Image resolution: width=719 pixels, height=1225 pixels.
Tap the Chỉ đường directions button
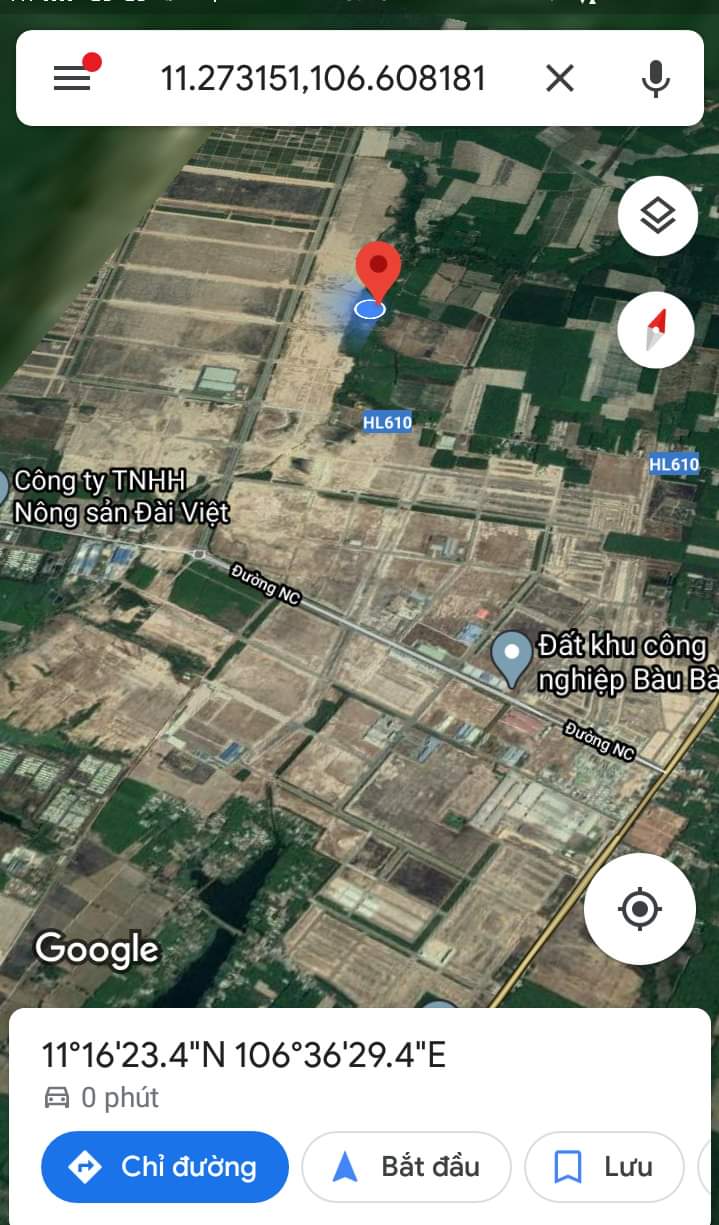[x=165, y=1166]
